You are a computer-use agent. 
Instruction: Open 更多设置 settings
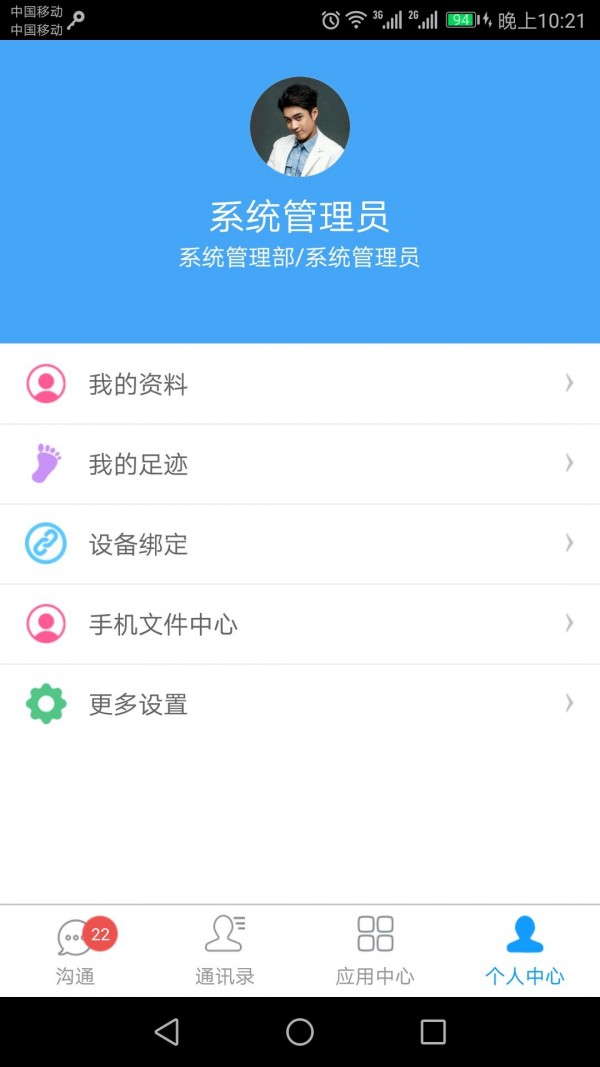point(300,704)
